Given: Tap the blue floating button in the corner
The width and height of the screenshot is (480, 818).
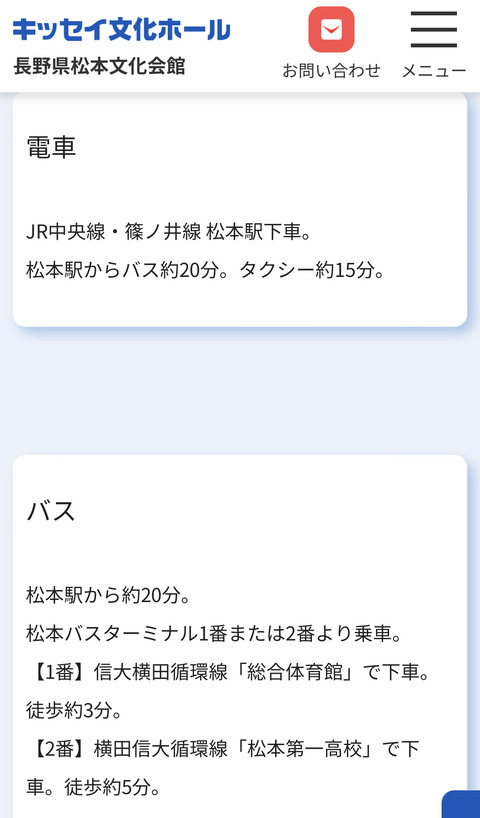Looking at the screenshot, I should pyautogui.click(x=461, y=804).
